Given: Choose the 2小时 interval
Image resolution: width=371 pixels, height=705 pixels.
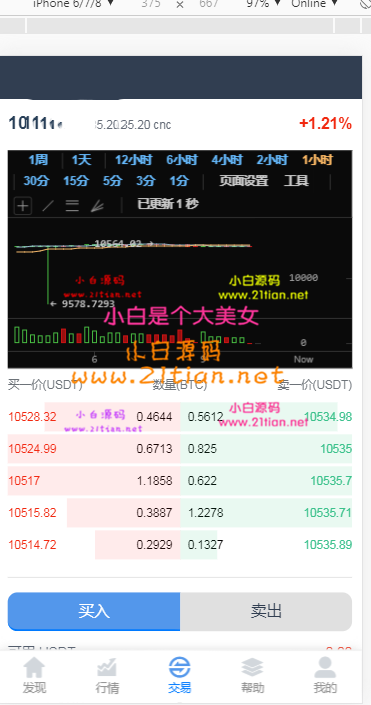Looking at the screenshot, I should point(272,160).
